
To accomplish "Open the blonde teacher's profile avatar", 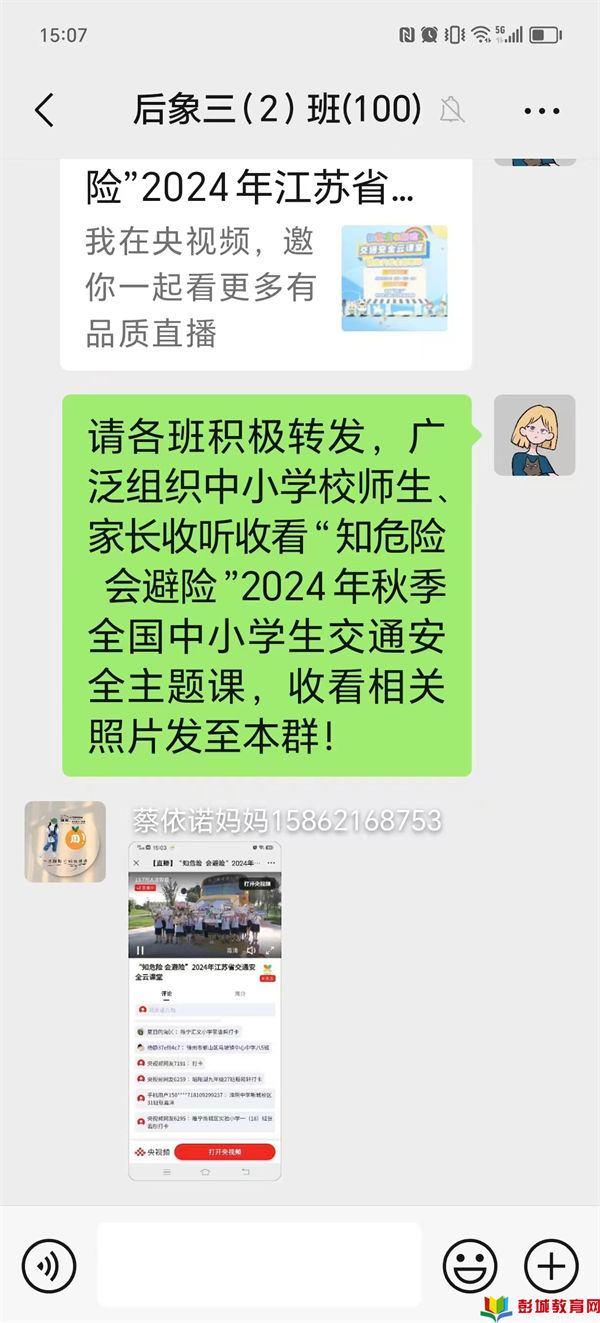I will (534, 435).
